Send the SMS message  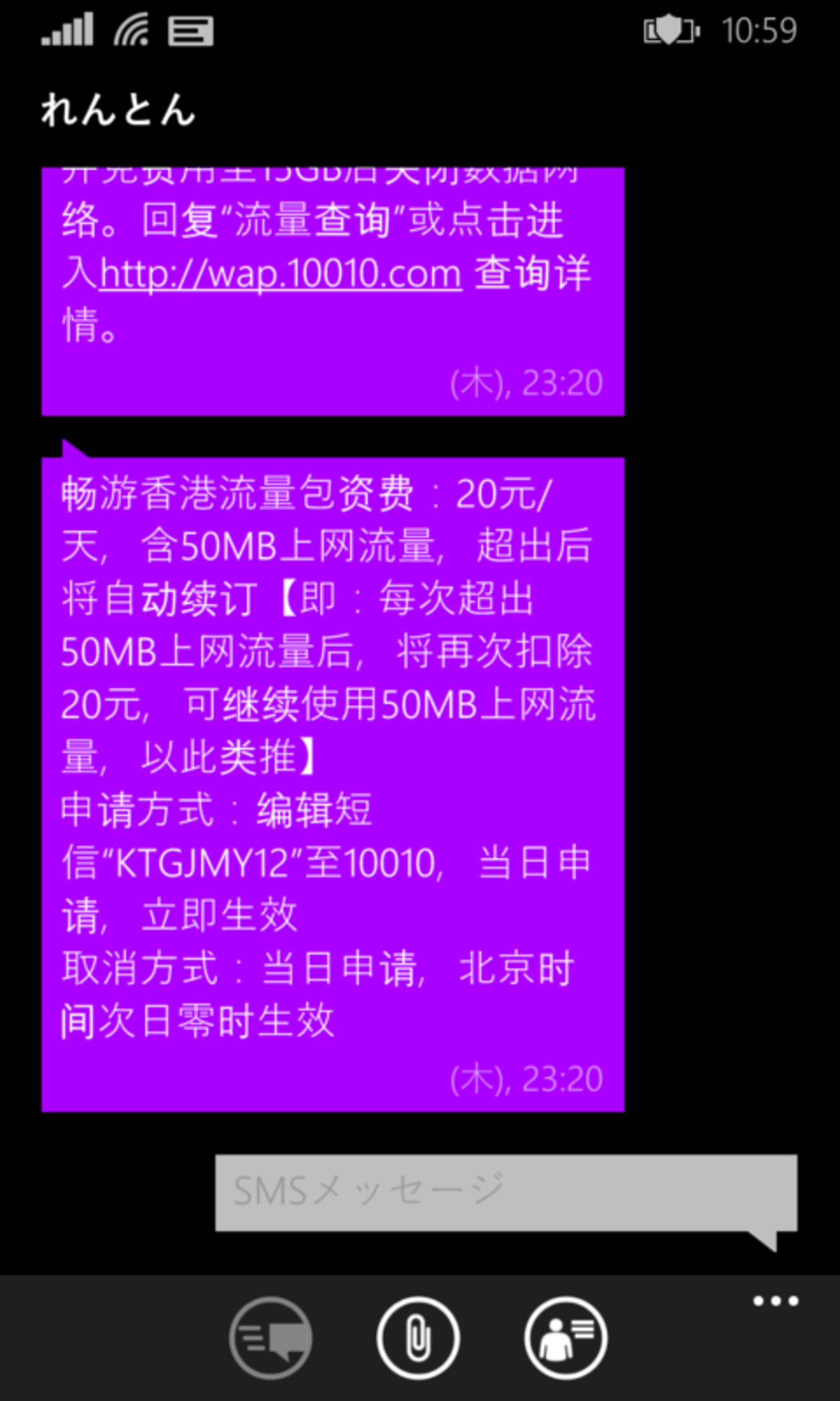tap(271, 1337)
